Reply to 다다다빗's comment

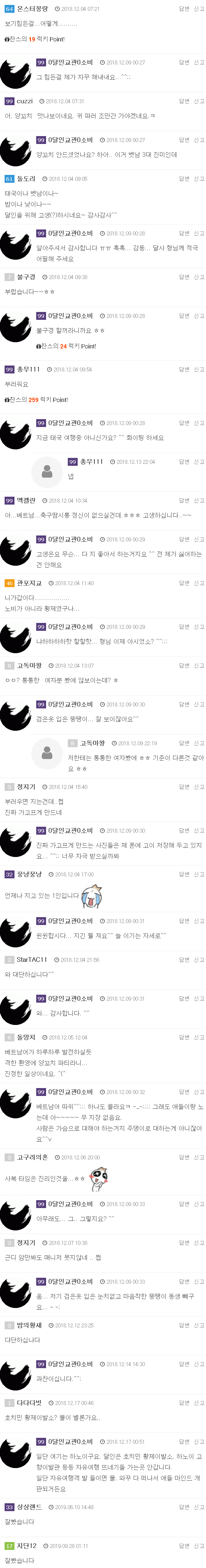(183, 1402)
